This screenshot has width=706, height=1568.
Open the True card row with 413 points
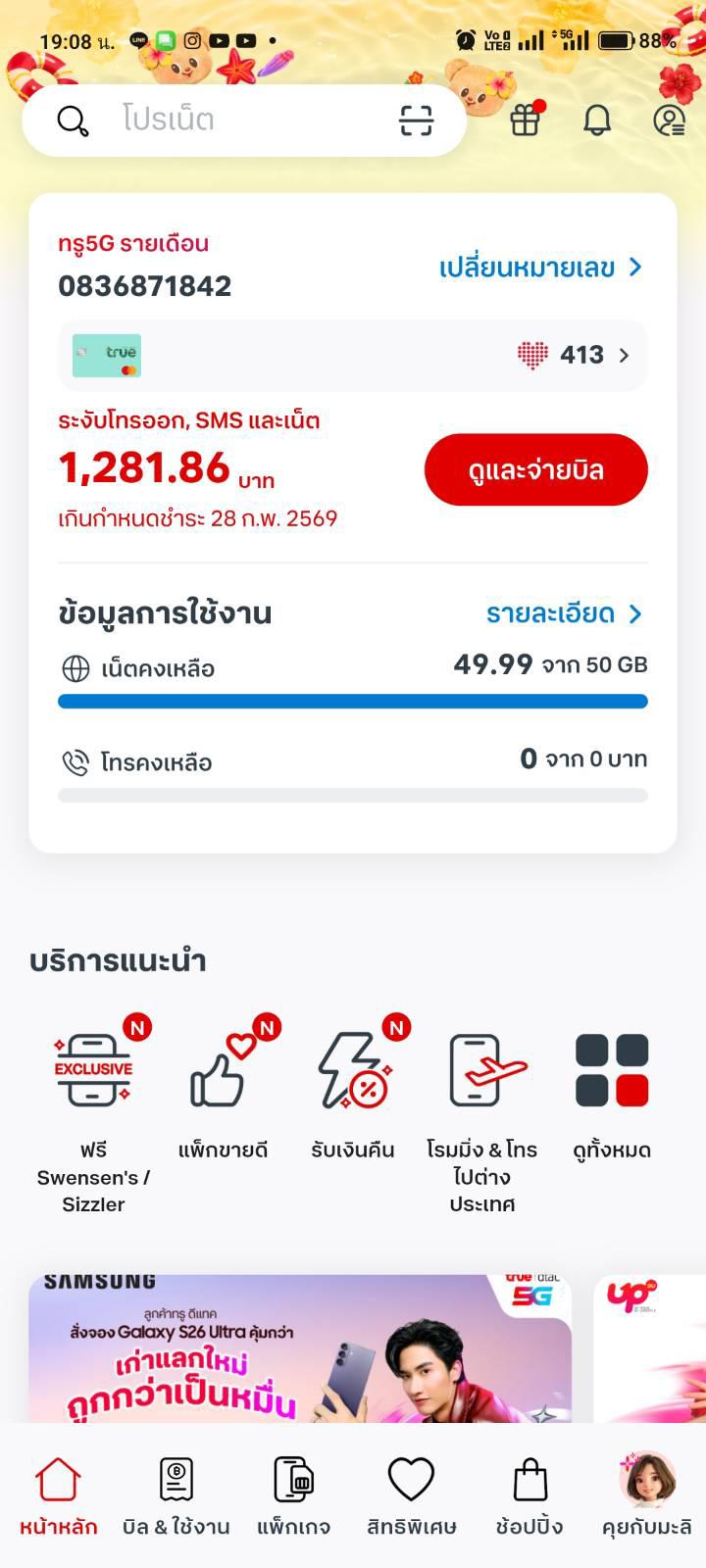[x=353, y=355]
